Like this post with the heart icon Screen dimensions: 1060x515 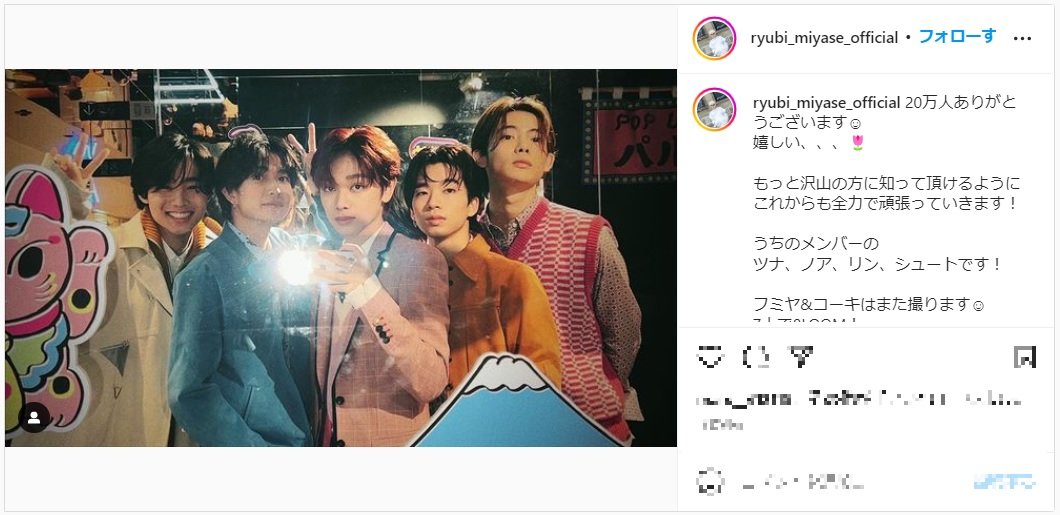[x=710, y=356]
